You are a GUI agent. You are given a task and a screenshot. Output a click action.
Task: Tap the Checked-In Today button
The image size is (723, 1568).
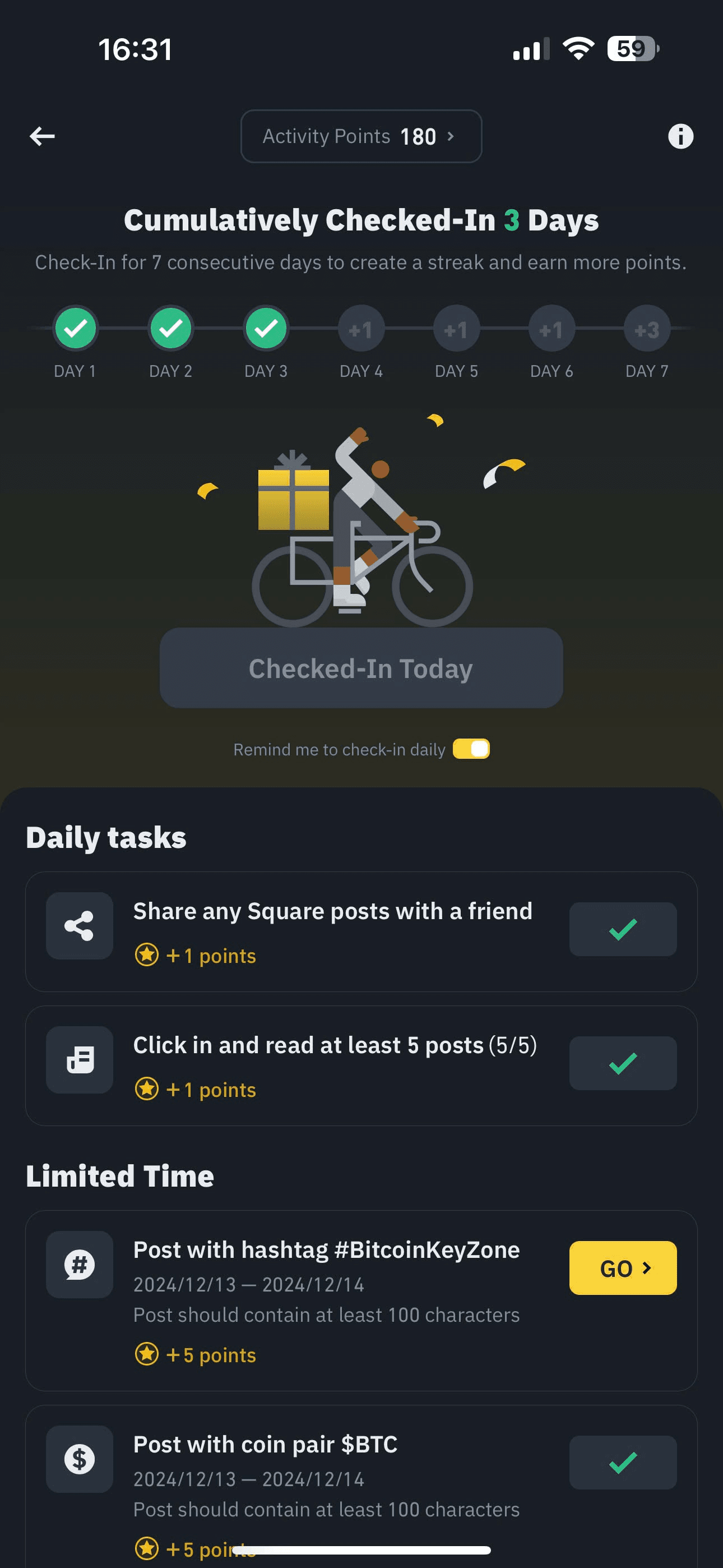pos(361,668)
